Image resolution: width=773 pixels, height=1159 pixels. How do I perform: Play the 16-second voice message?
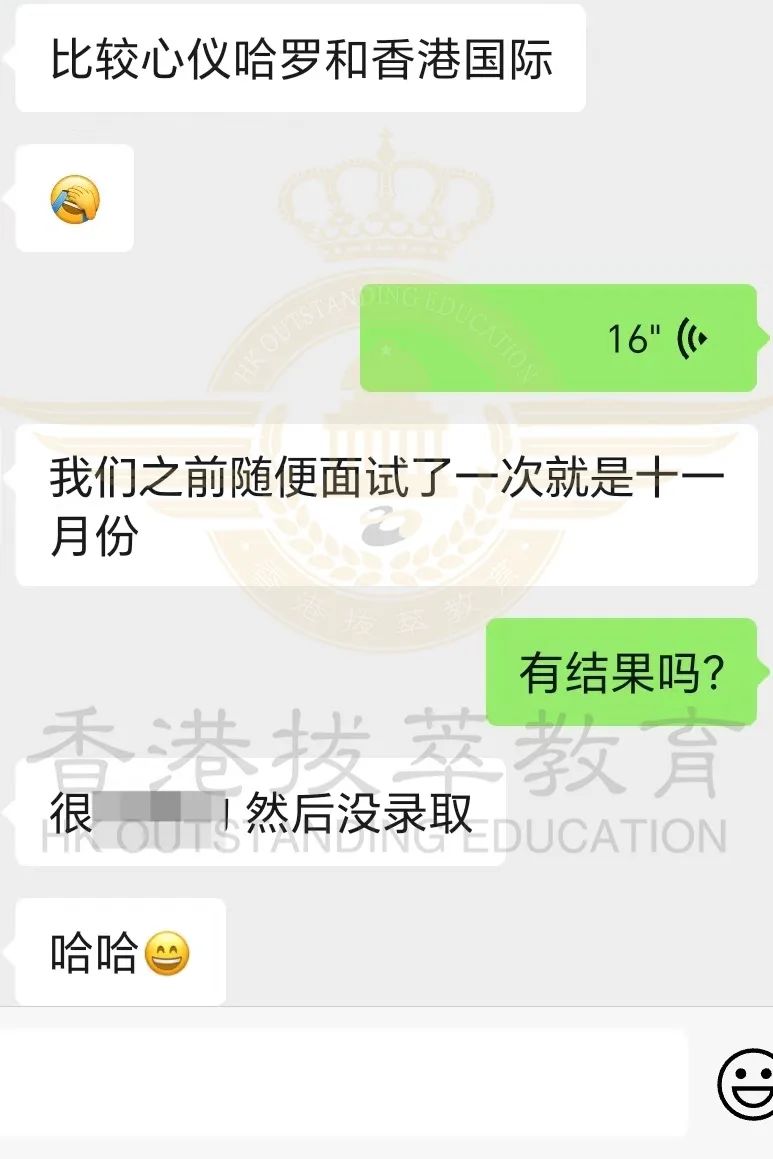click(560, 338)
